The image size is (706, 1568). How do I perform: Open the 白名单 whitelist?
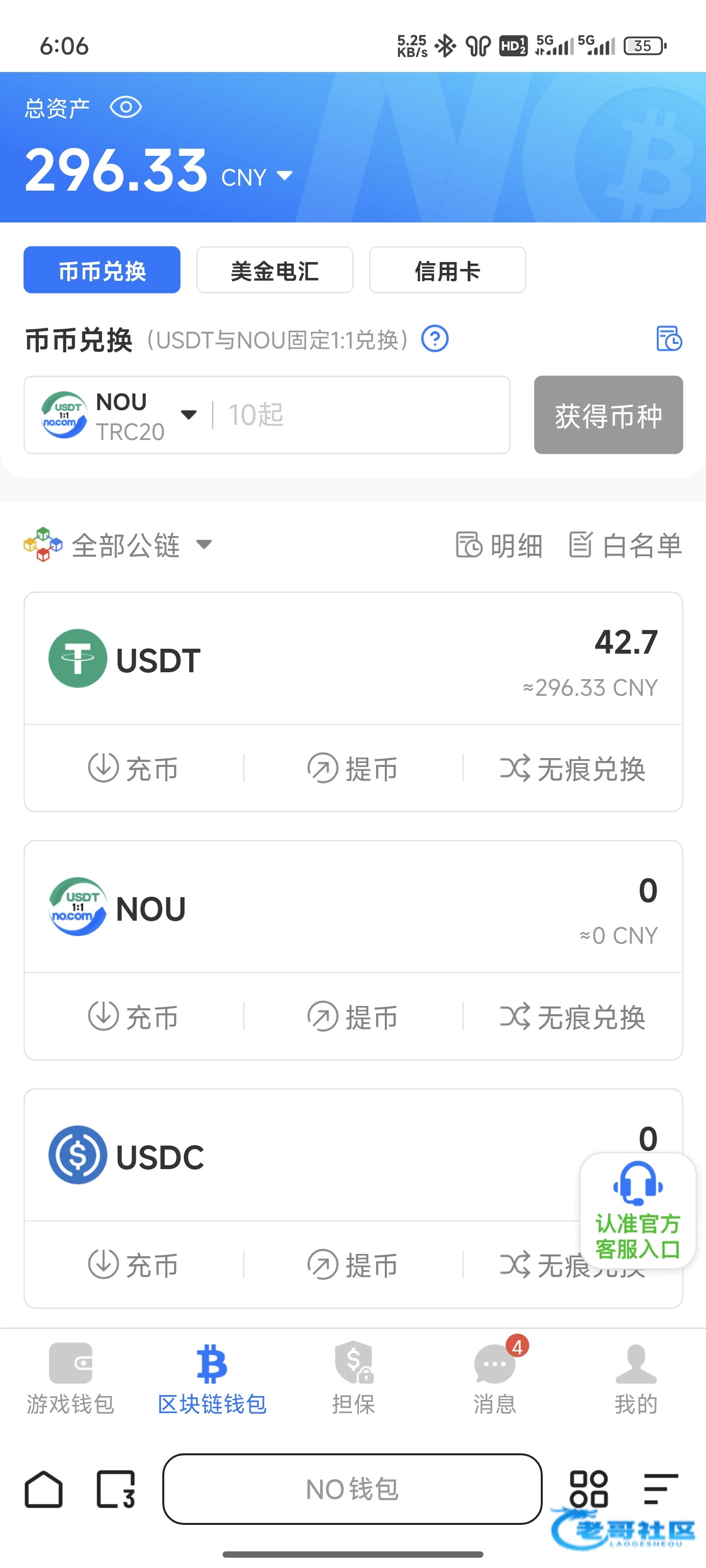[625, 545]
